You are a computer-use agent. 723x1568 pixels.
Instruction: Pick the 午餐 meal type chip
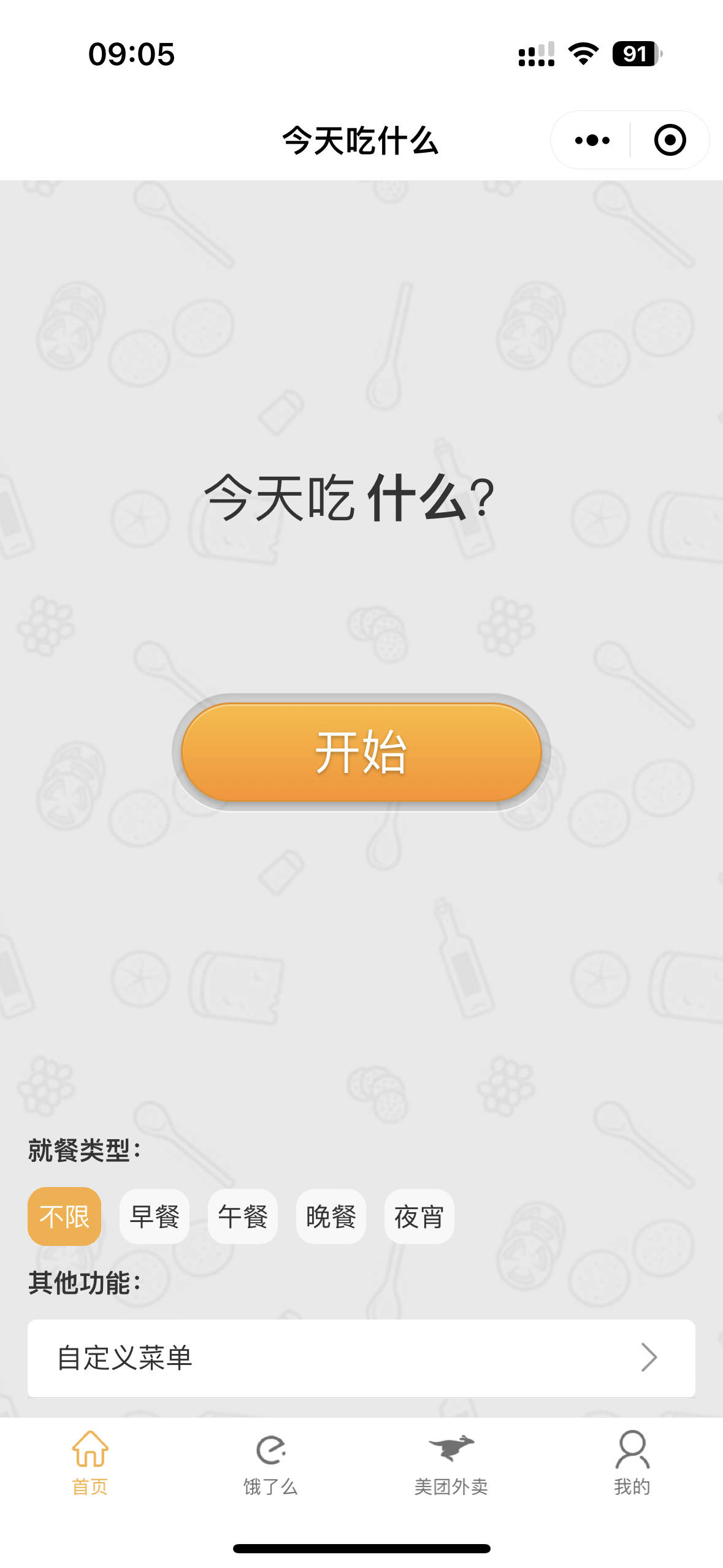pyautogui.click(x=243, y=1216)
